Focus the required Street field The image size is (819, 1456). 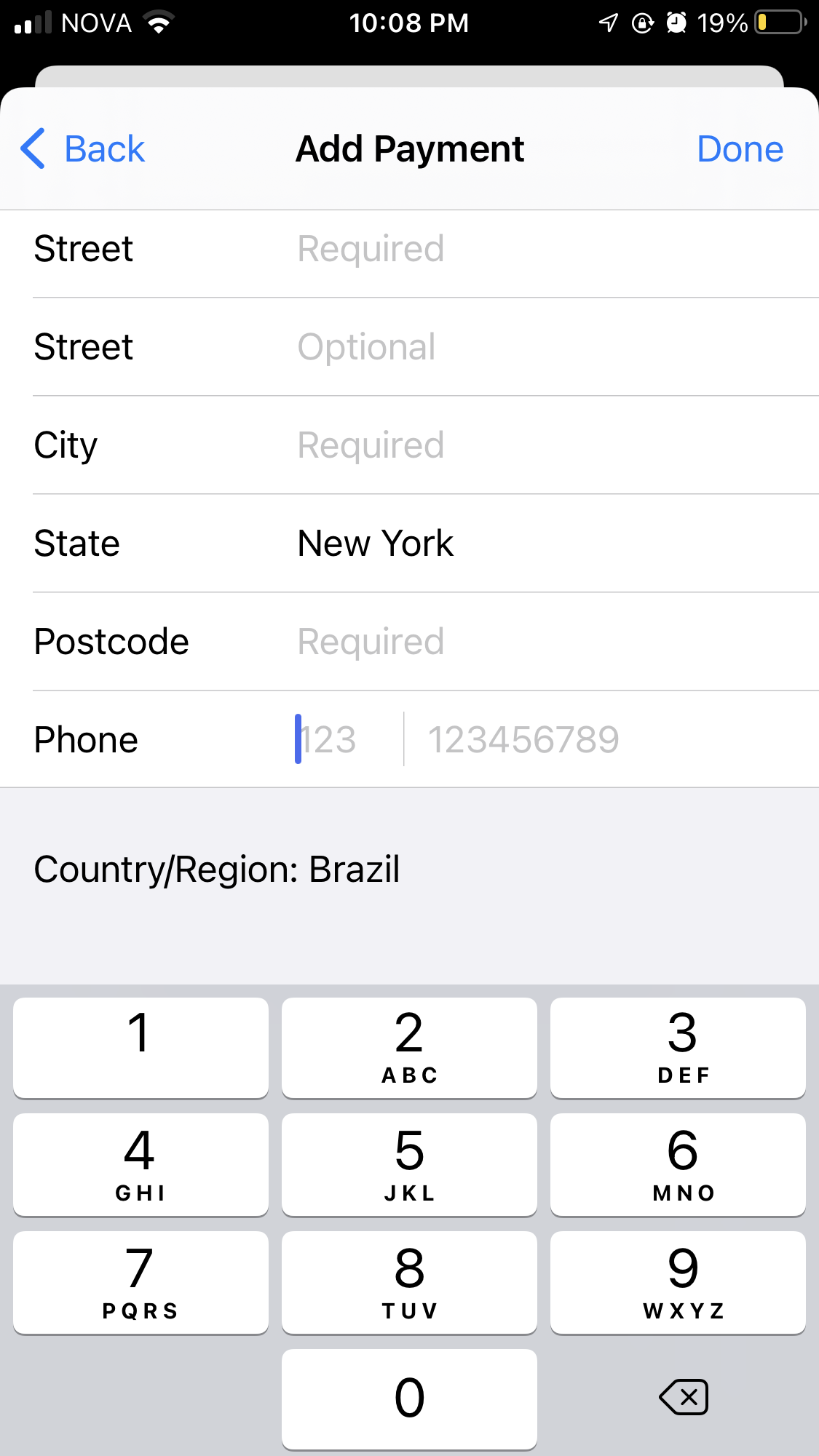click(510, 249)
